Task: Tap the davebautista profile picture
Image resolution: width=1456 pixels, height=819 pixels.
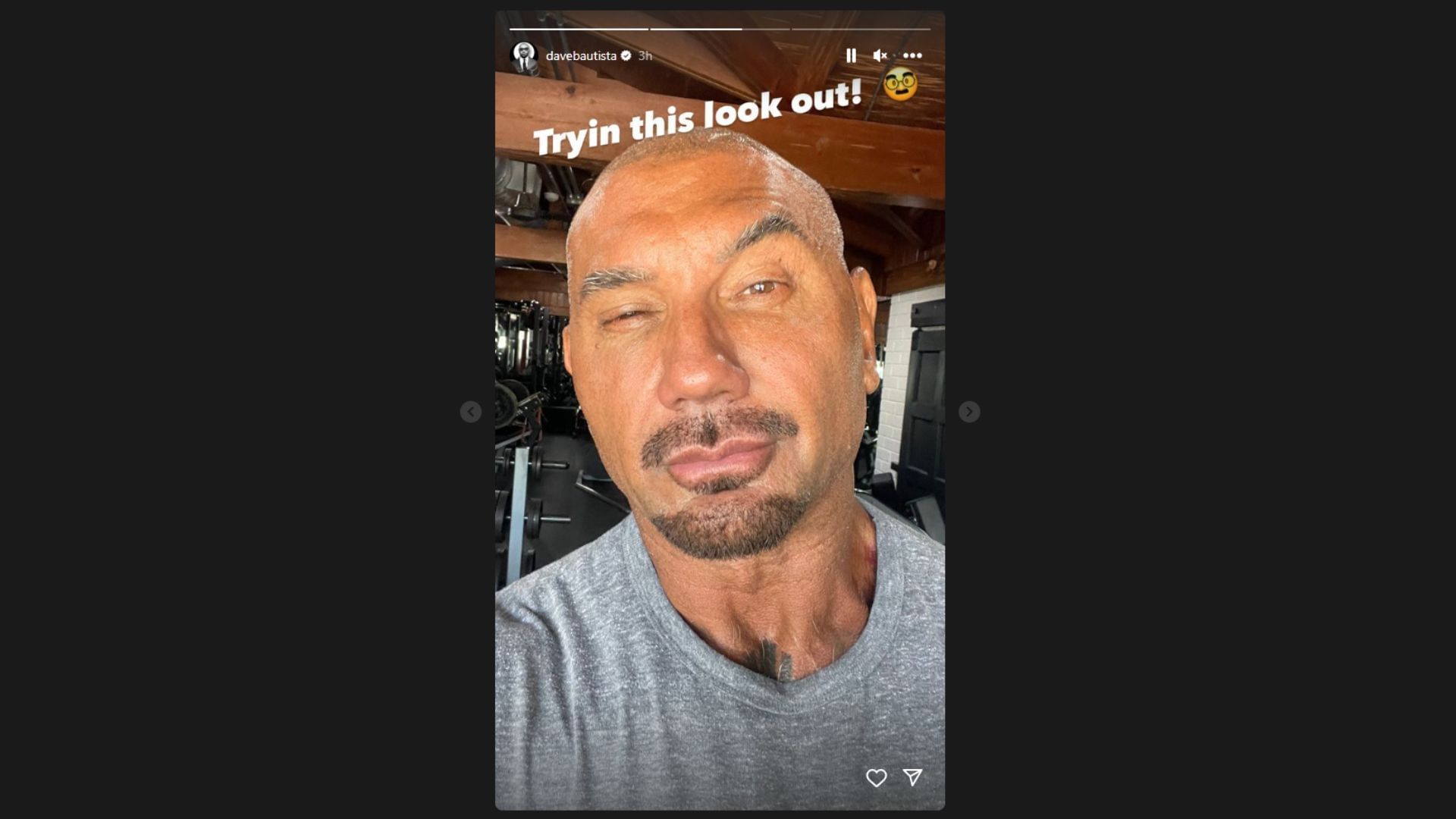Action: pyautogui.click(x=523, y=55)
